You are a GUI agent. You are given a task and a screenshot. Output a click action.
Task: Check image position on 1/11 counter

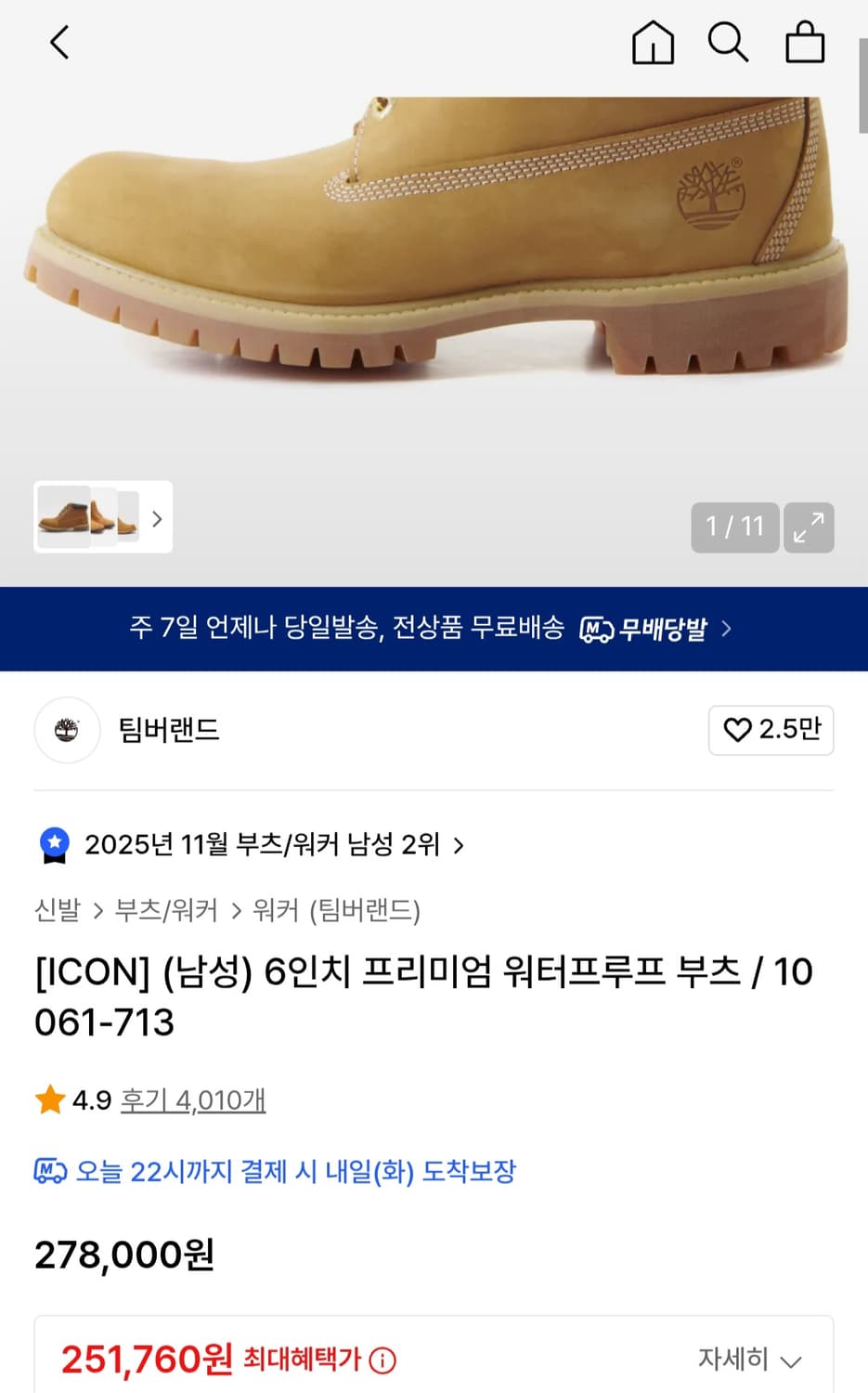[734, 527]
